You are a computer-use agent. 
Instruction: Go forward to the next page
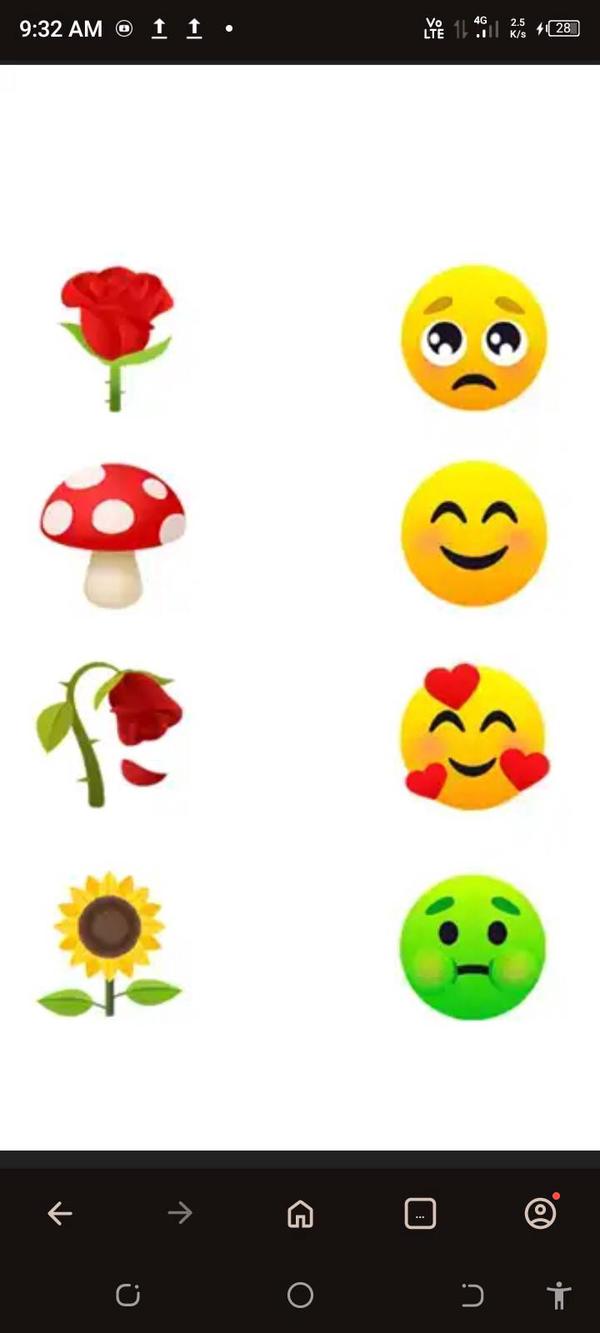pos(180,1213)
